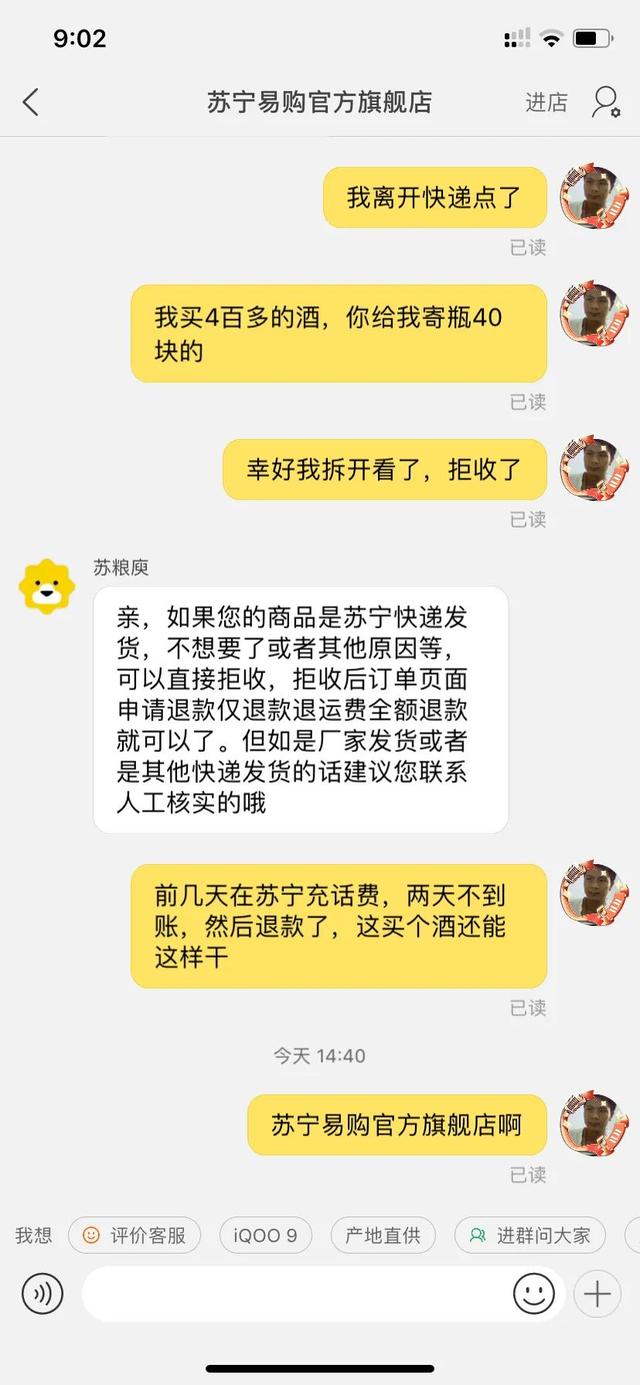Tap the 苏宁 lion service avatar
Viewport: 640px width, 1385px height.
pos(47,586)
